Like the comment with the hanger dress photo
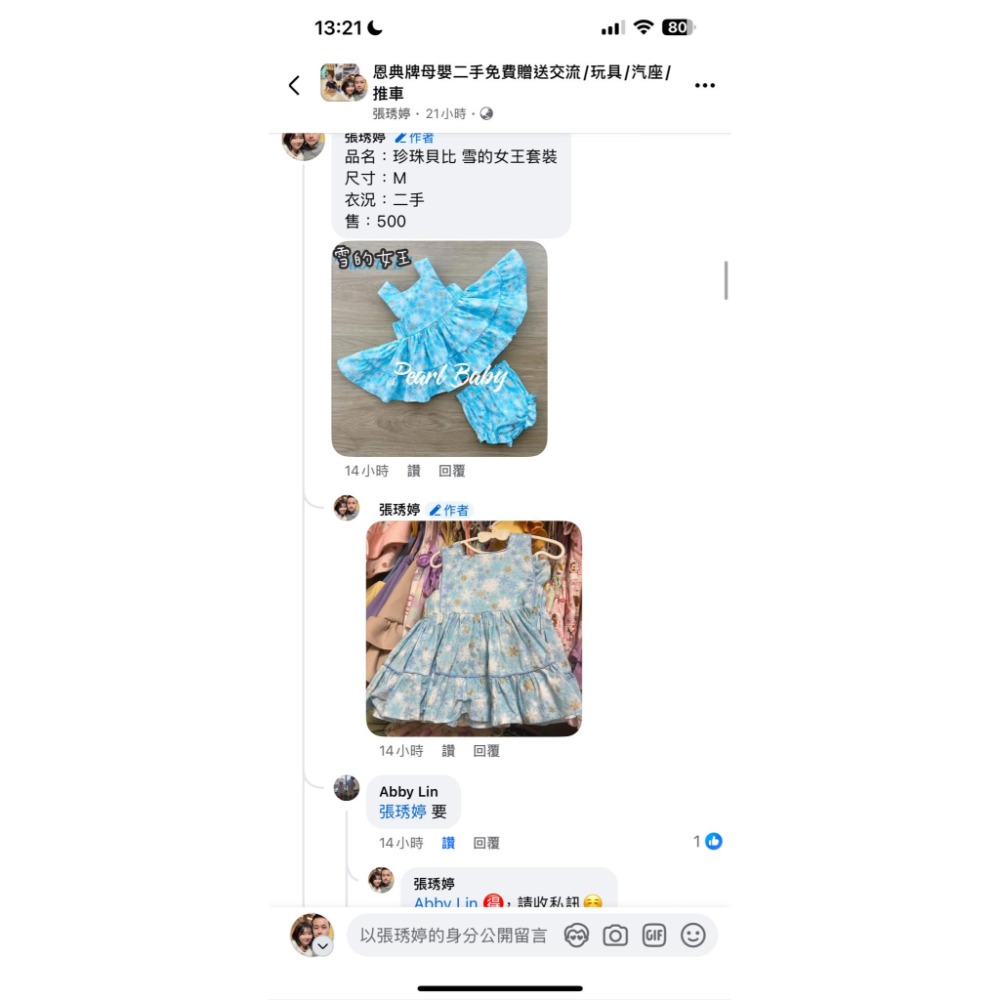 [448, 751]
